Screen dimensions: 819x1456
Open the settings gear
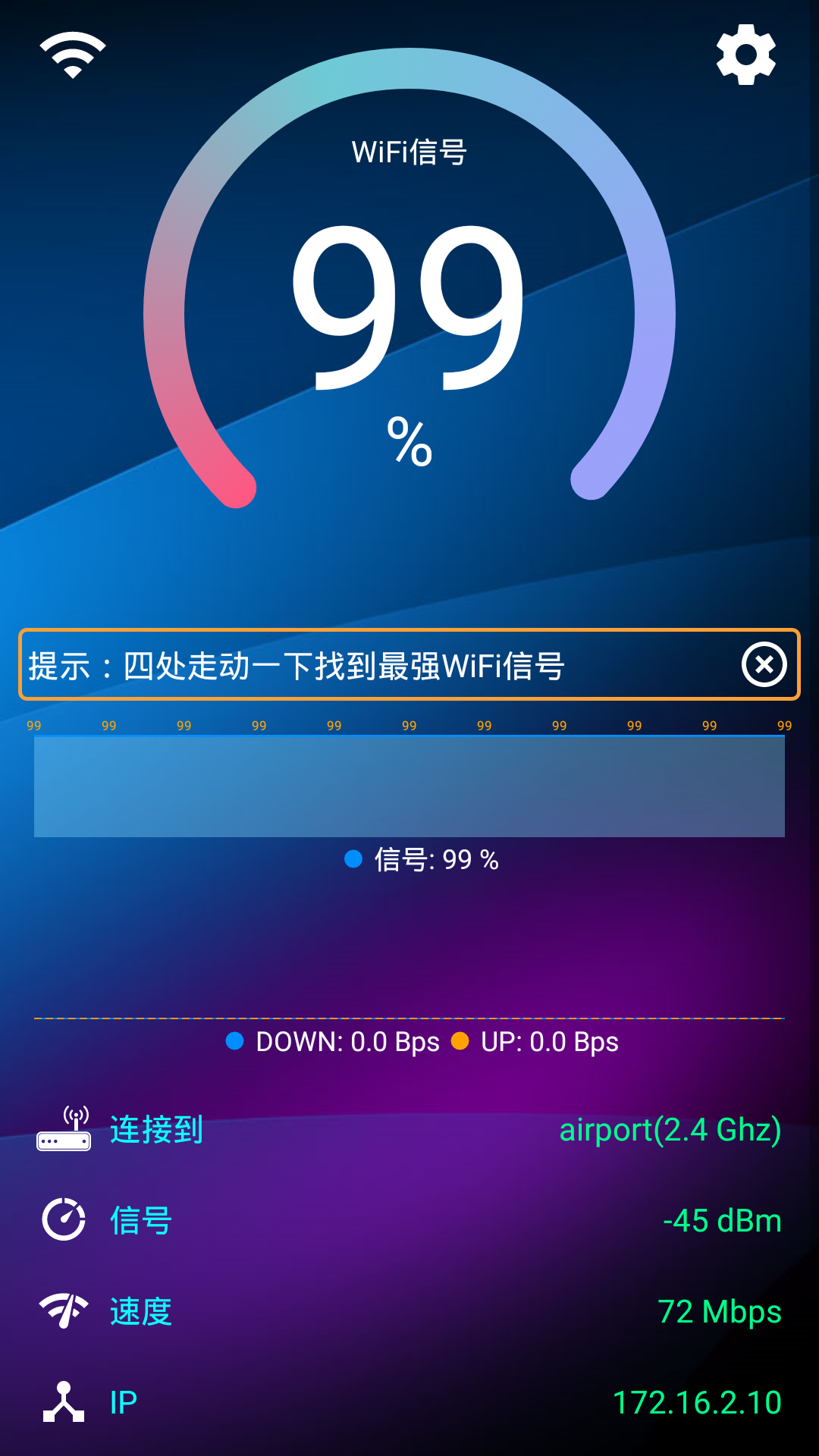tap(746, 55)
